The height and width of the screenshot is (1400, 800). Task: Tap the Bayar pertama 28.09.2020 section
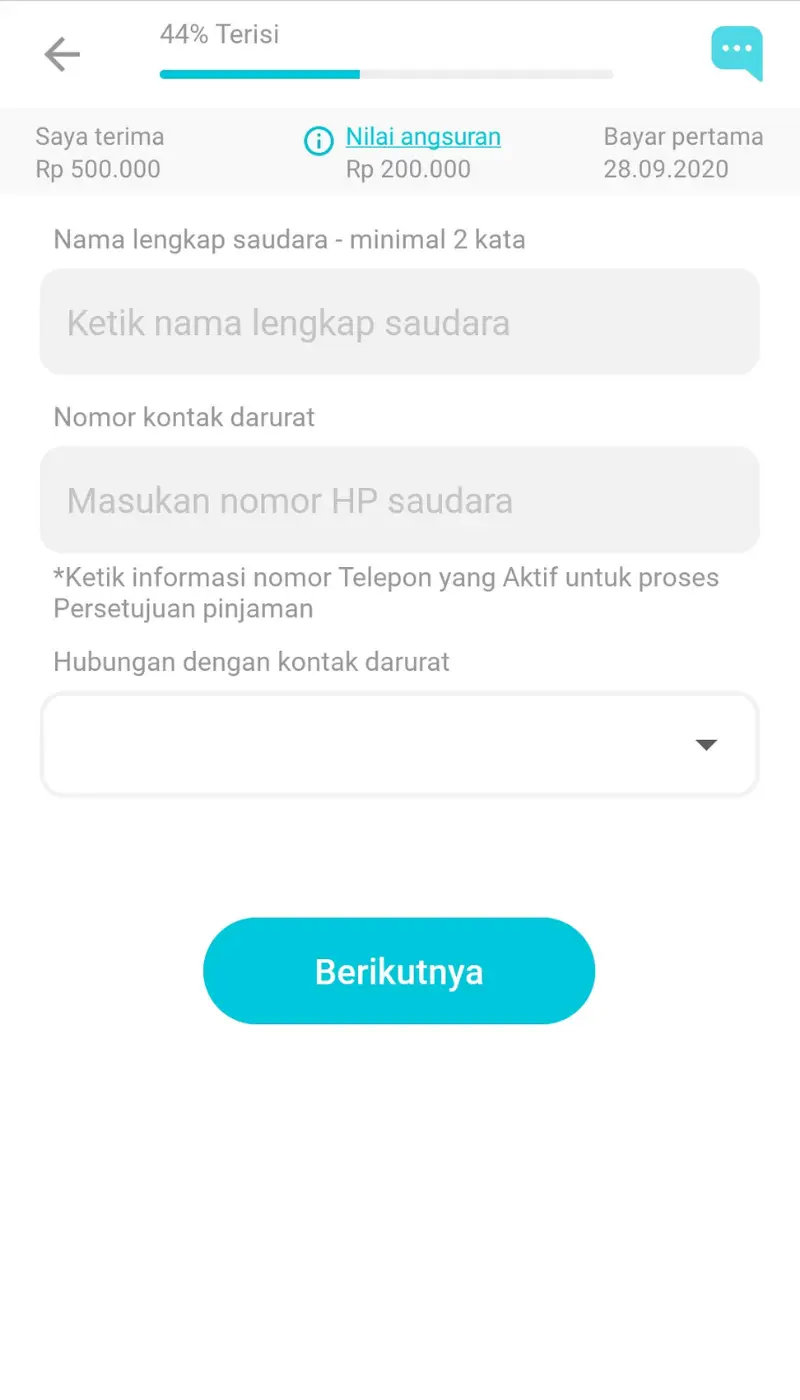pyautogui.click(x=682, y=152)
